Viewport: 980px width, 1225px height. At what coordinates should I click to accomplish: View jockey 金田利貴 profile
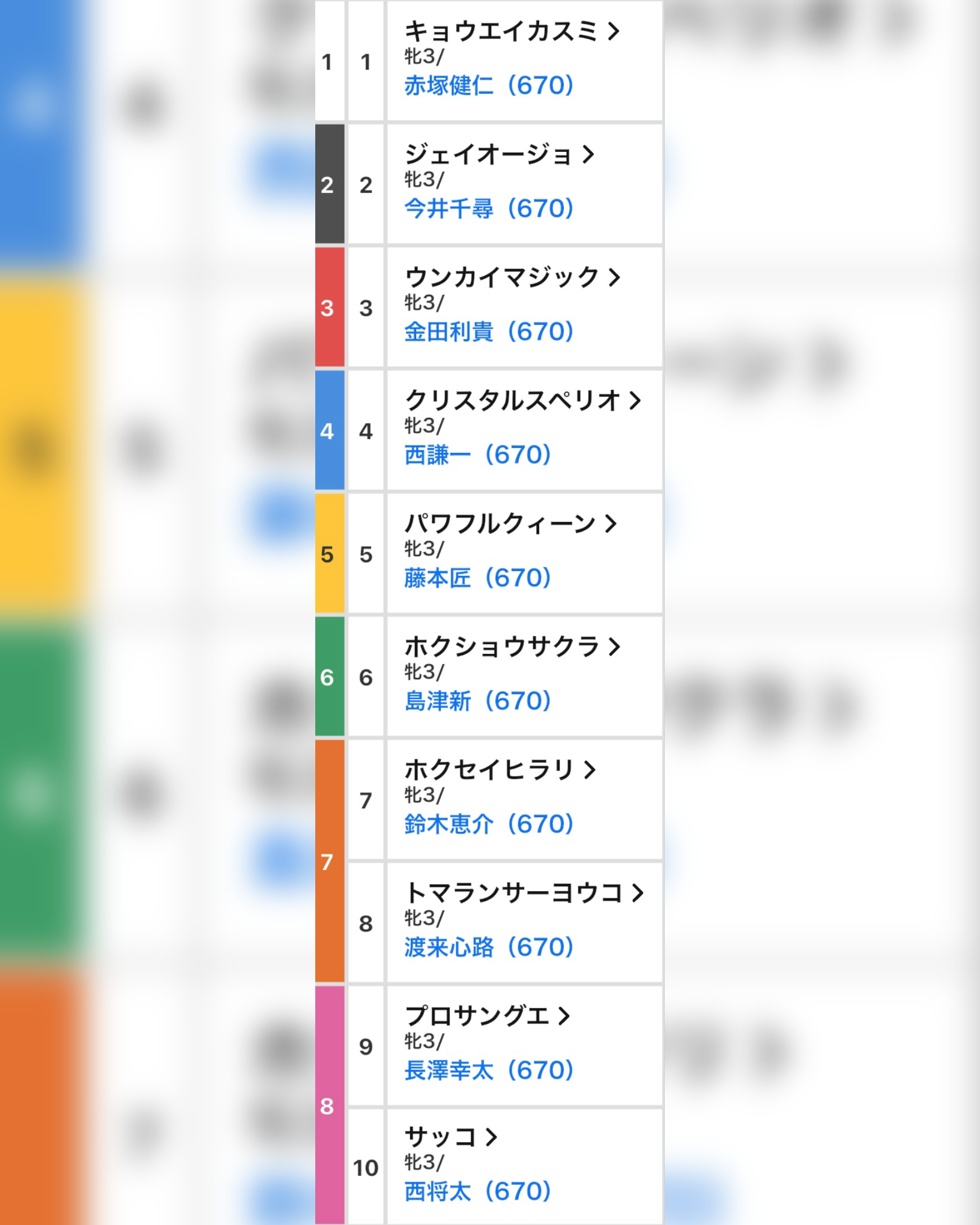[x=489, y=331]
